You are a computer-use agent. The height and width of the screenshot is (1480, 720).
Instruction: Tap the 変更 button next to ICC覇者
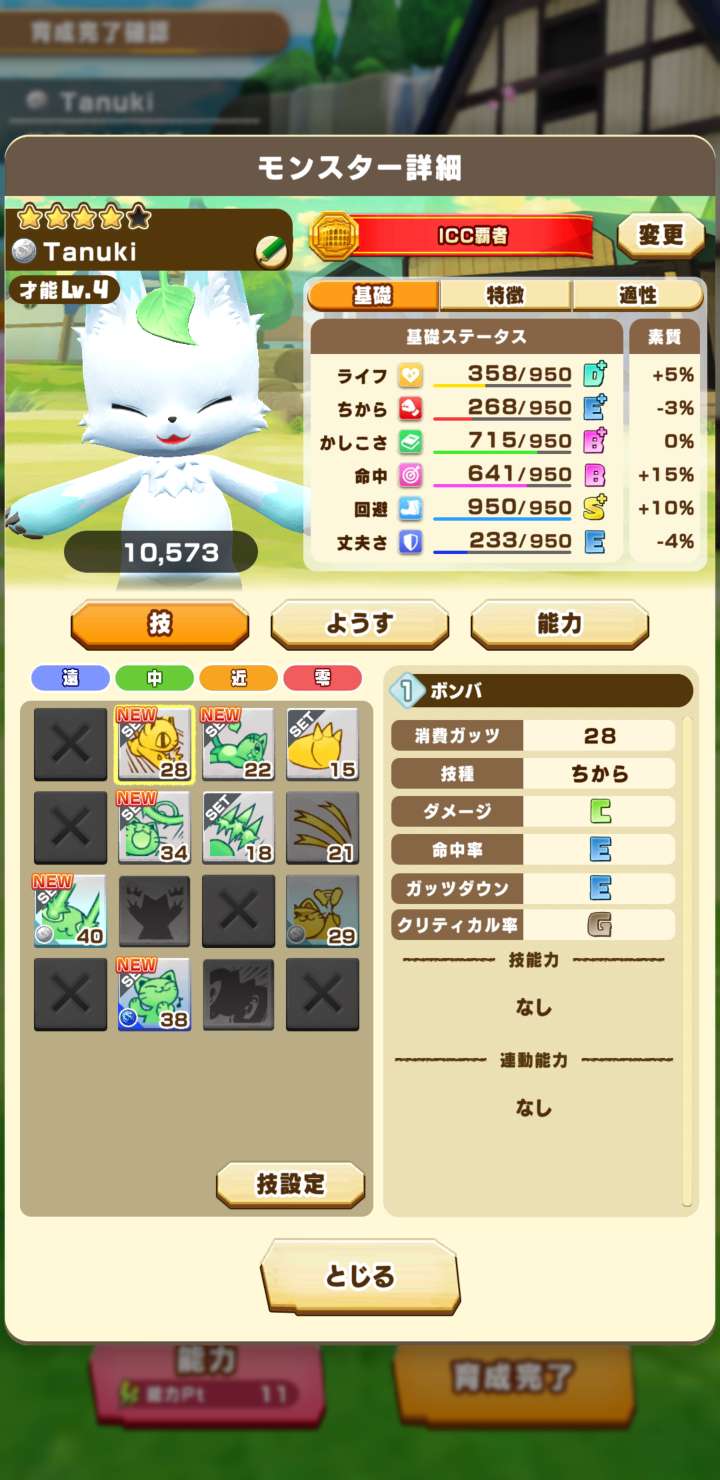(661, 235)
